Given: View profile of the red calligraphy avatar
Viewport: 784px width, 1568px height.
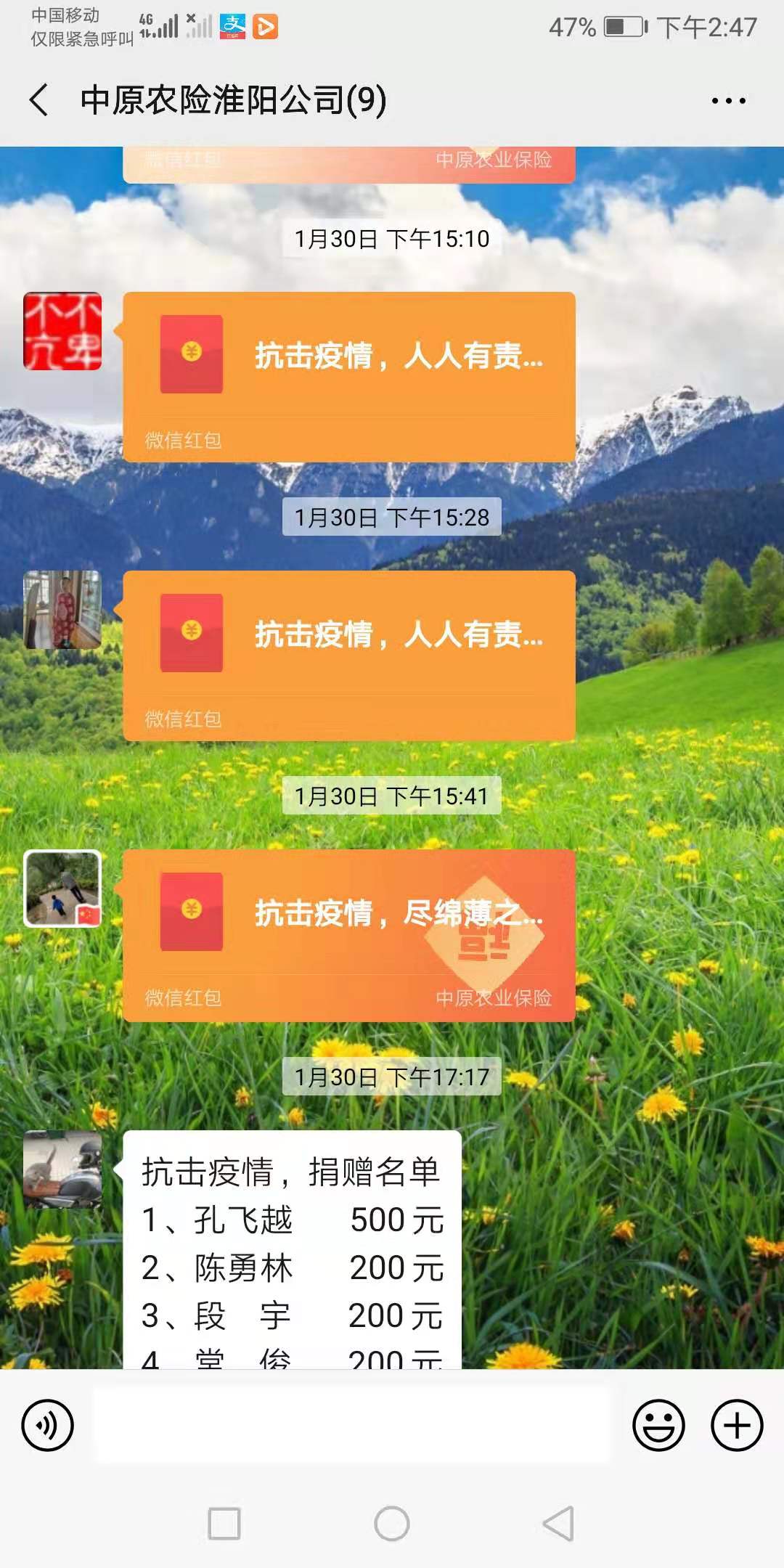Looking at the screenshot, I should click(62, 331).
